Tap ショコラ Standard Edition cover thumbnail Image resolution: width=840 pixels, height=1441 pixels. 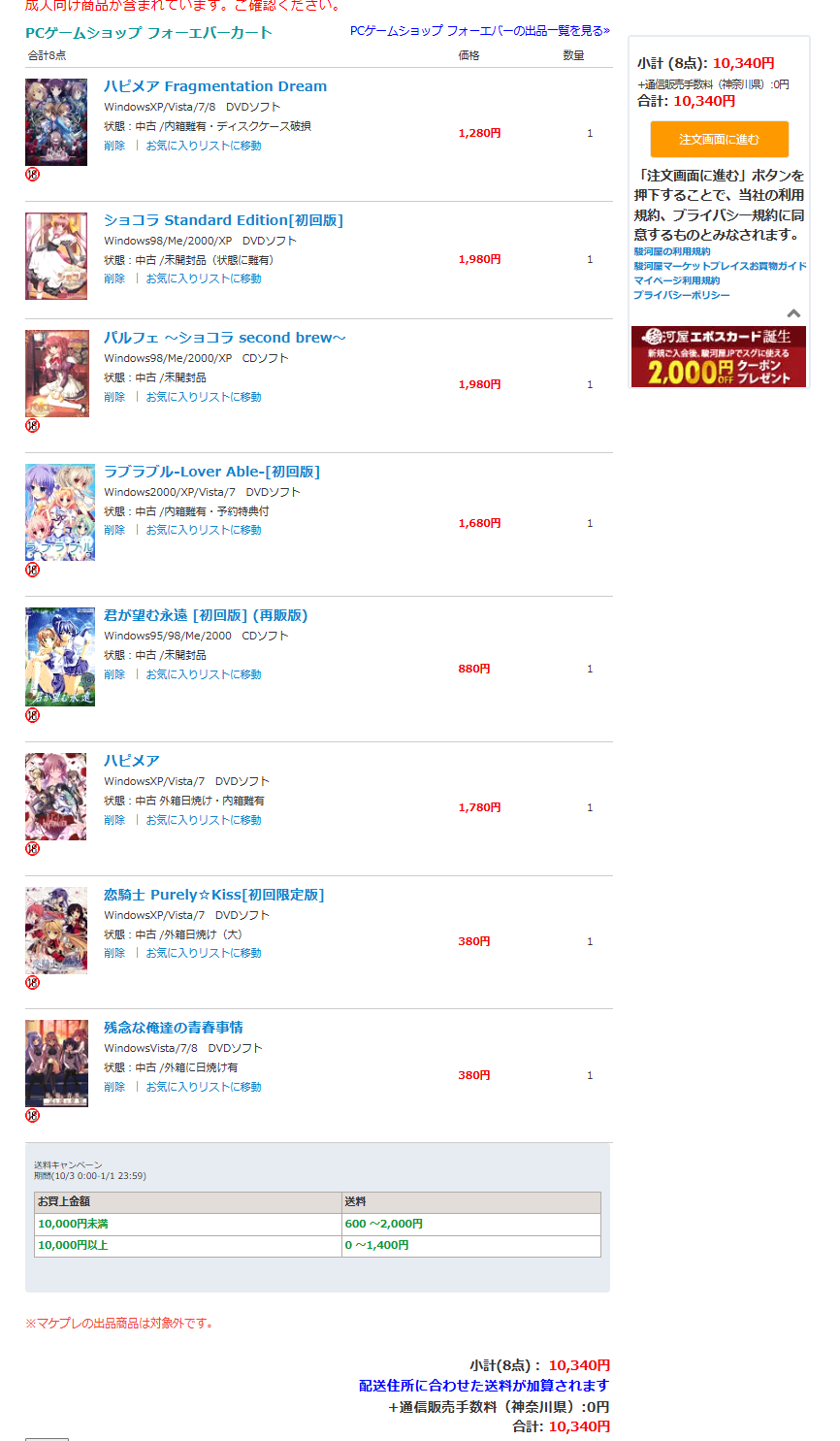(x=56, y=256)
